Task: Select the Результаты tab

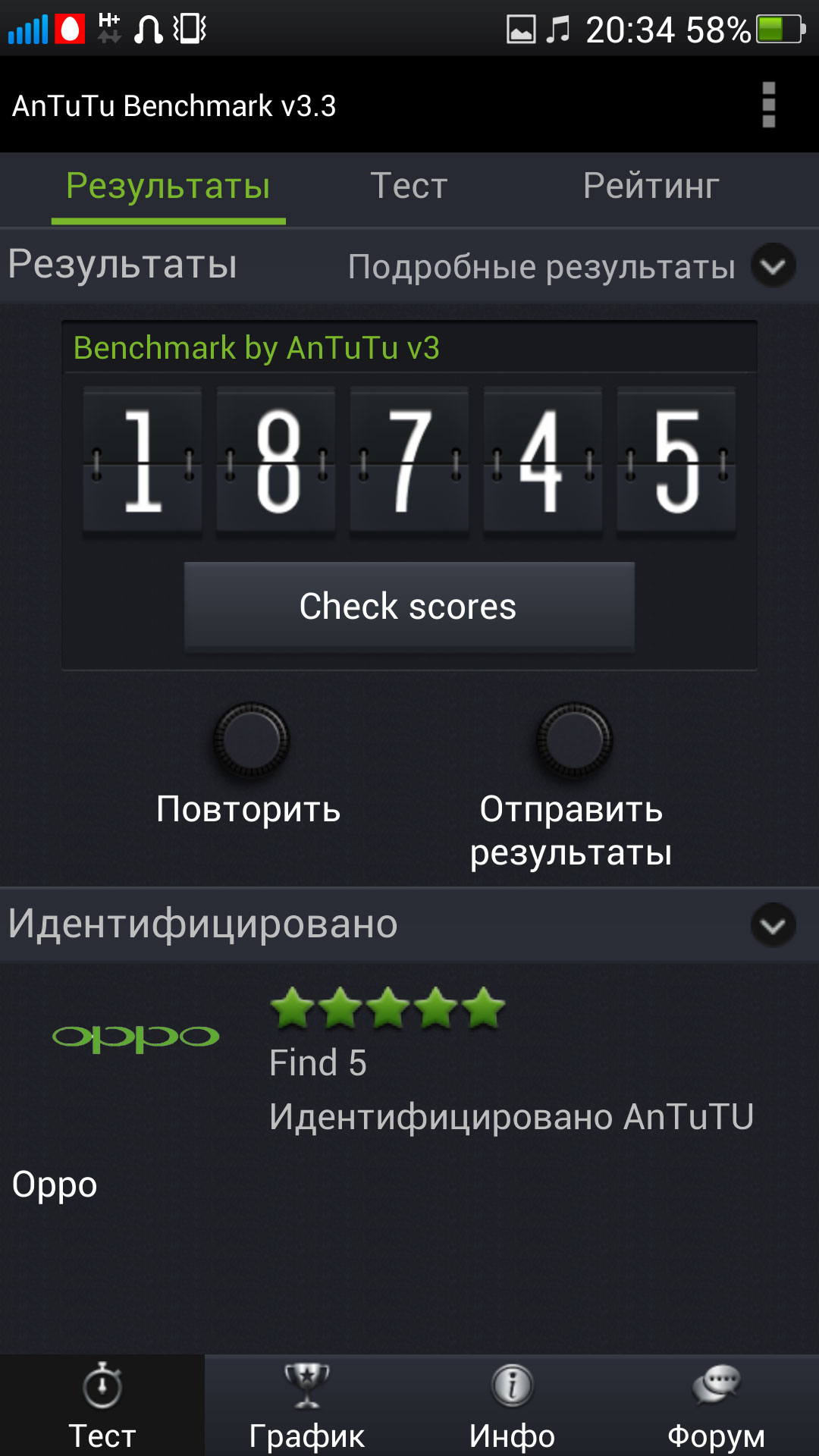Action: pos(168,187)
